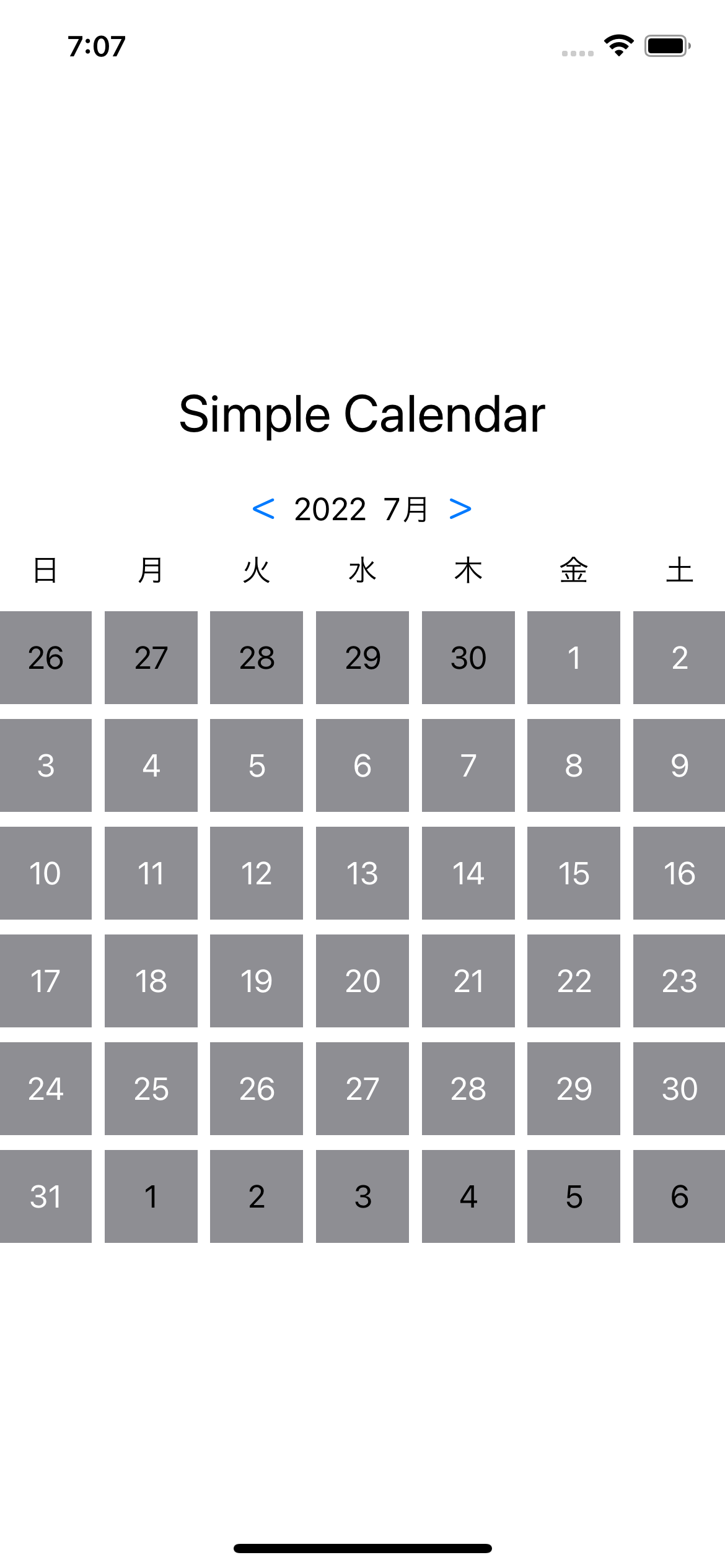Viewport: 725px width, 1568px height.
Task: Select the 21 date cell
Action: (468, 981)
